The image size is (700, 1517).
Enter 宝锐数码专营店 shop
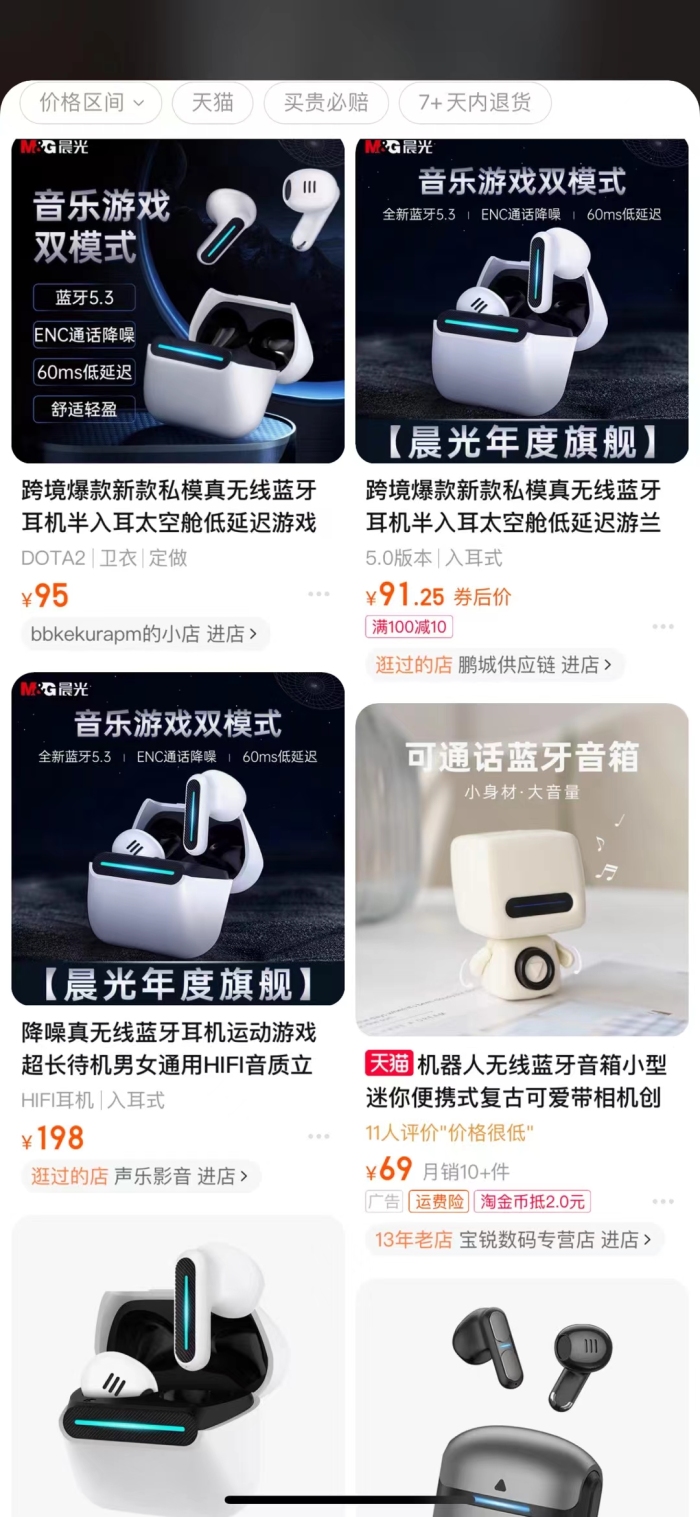[x=514, y=1240]
